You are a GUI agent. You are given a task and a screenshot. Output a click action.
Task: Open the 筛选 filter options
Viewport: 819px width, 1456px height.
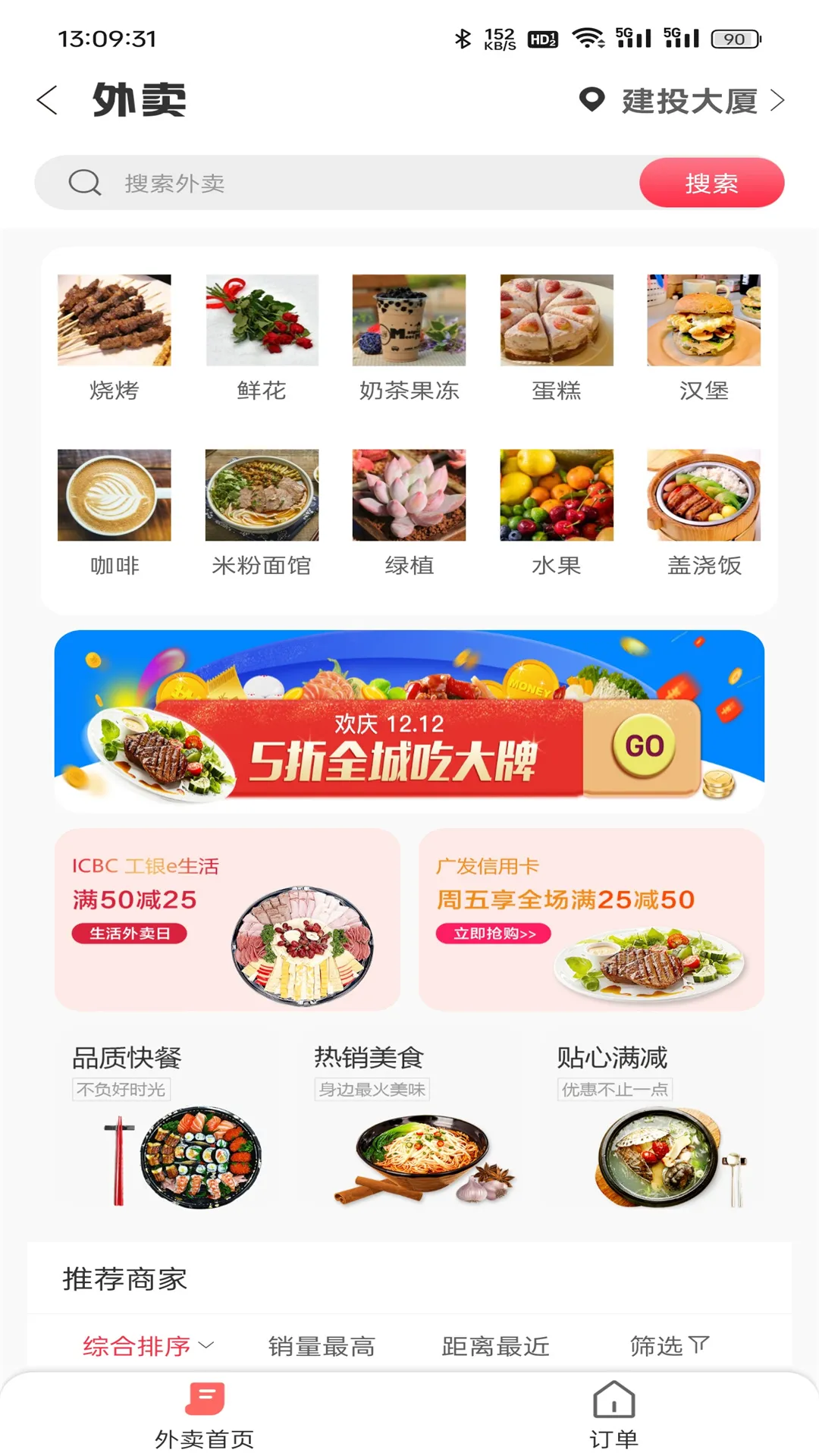pos(667,1346)
